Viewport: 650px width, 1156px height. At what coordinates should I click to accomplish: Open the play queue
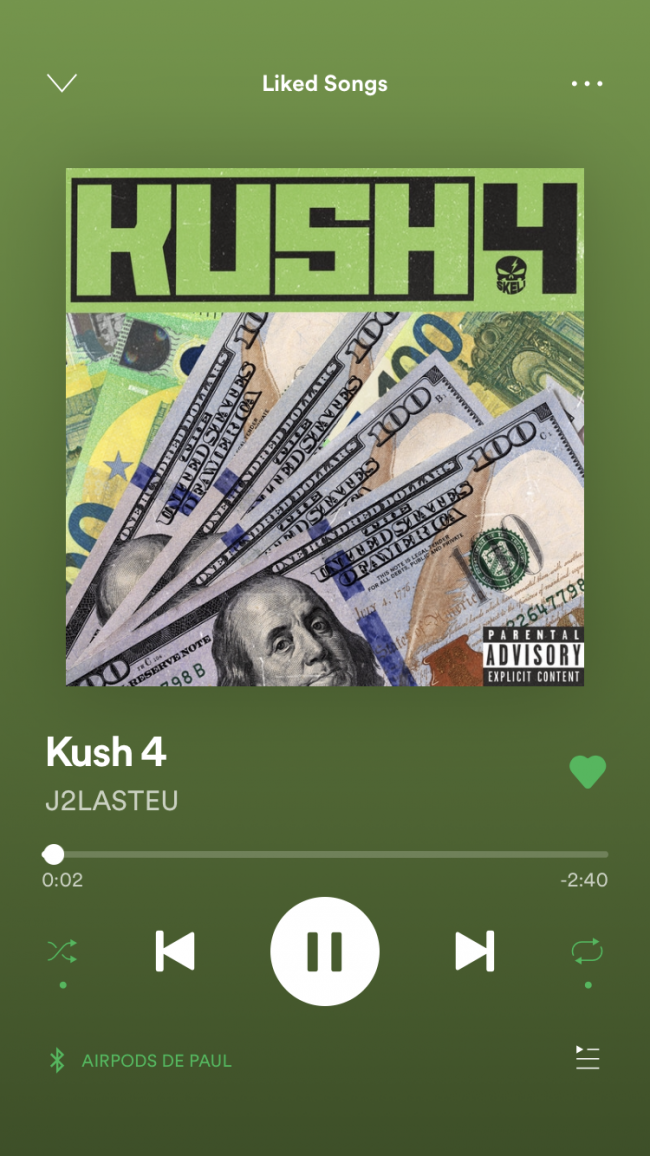(587, 1058)
